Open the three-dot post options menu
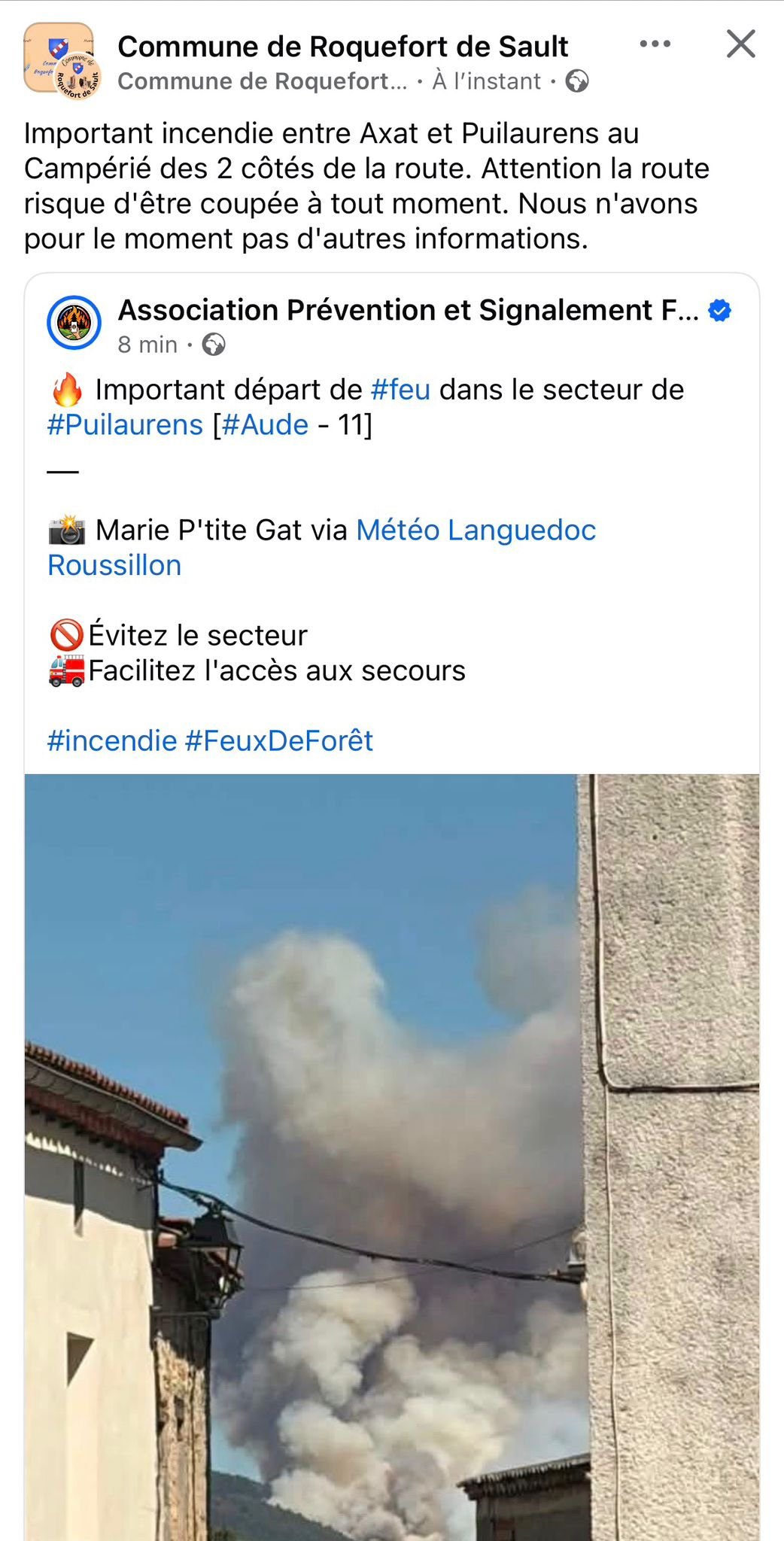 [655, 44]
